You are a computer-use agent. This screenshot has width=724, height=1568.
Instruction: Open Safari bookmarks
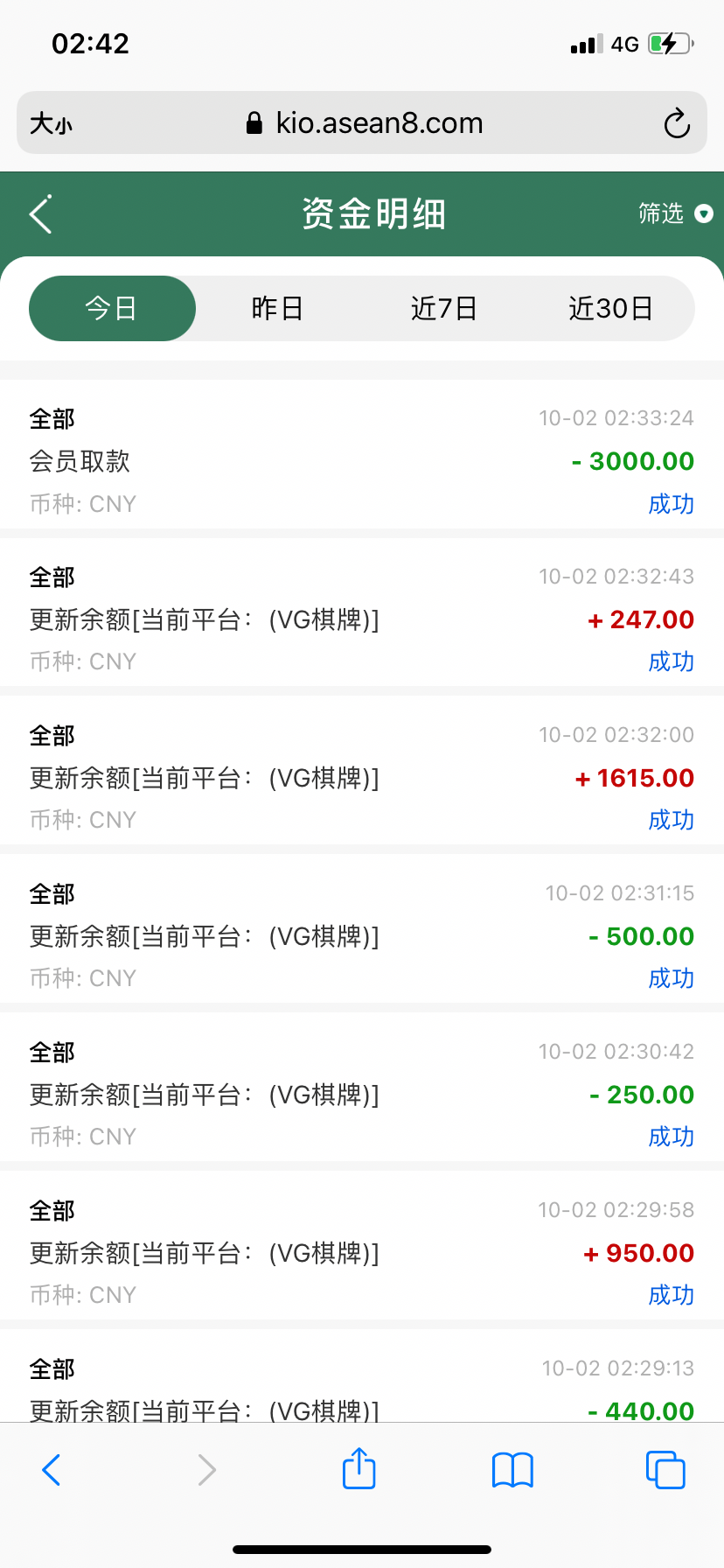512,1470
